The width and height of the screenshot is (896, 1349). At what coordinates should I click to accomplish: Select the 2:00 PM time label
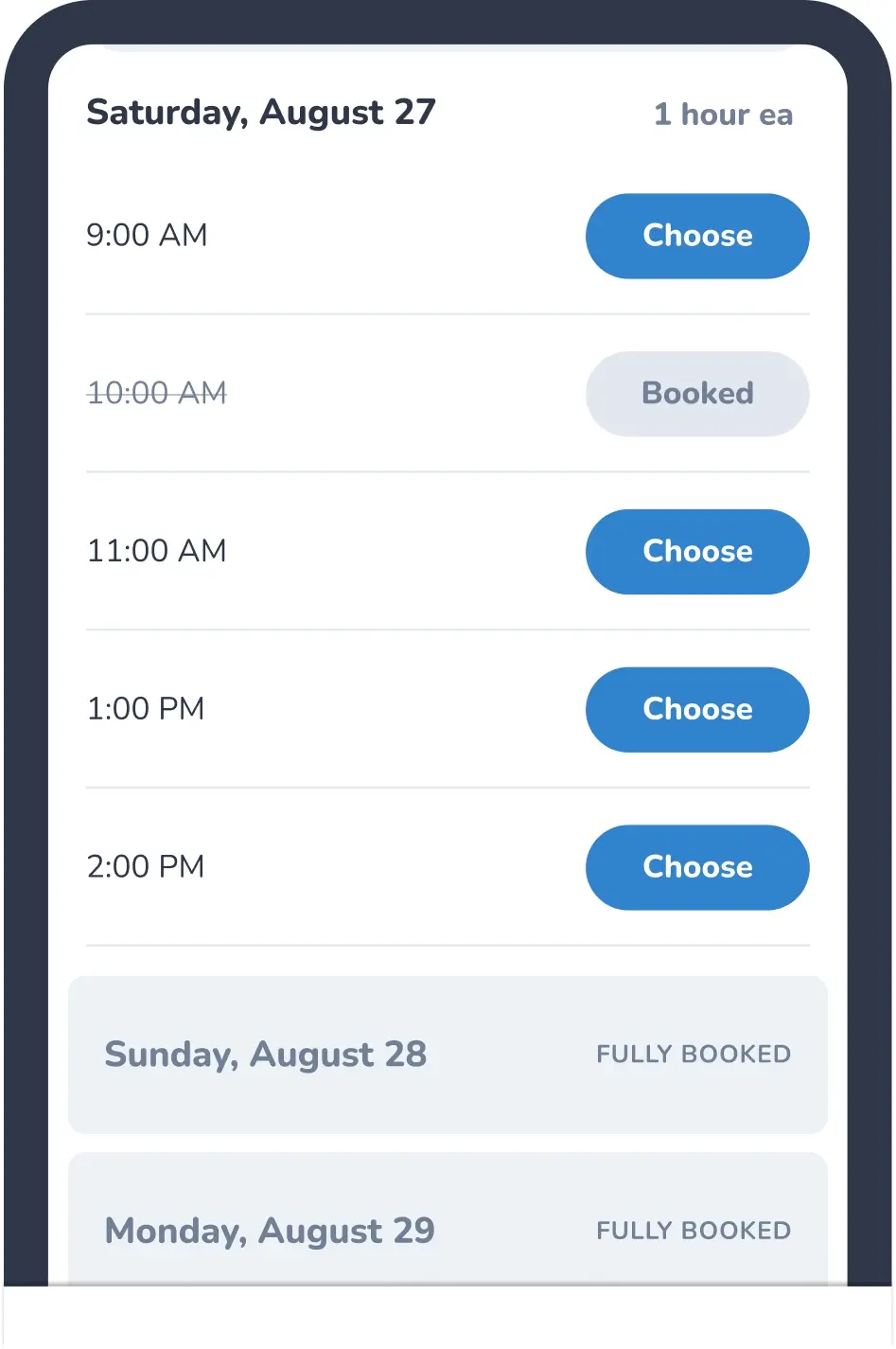pyautogui.click(x=147, y=866)
